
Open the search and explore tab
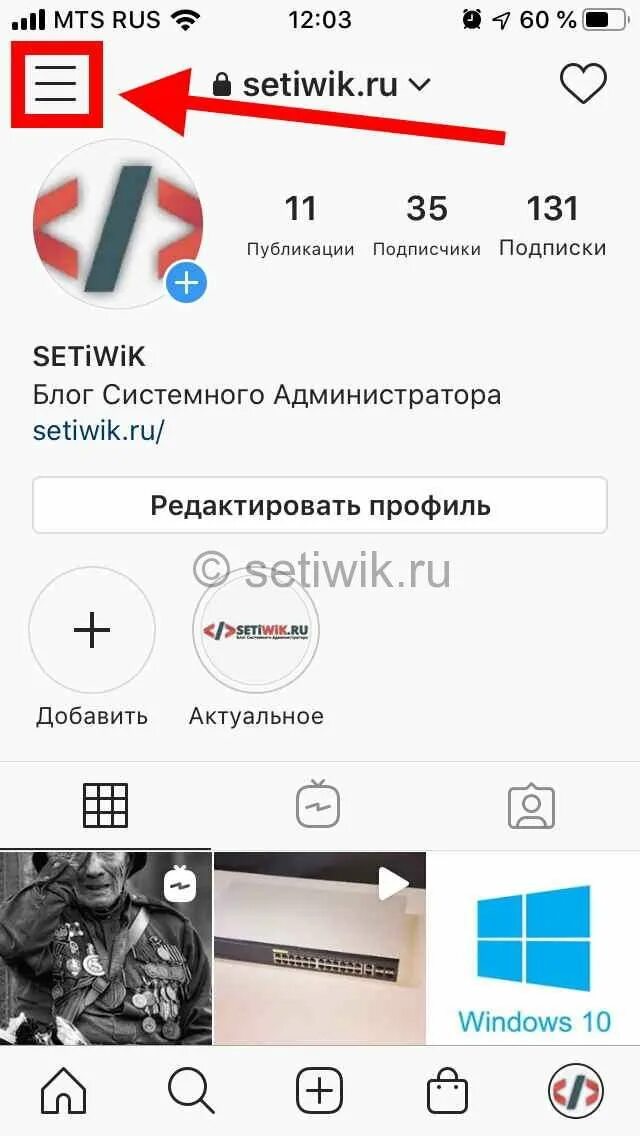point(191,1089)
